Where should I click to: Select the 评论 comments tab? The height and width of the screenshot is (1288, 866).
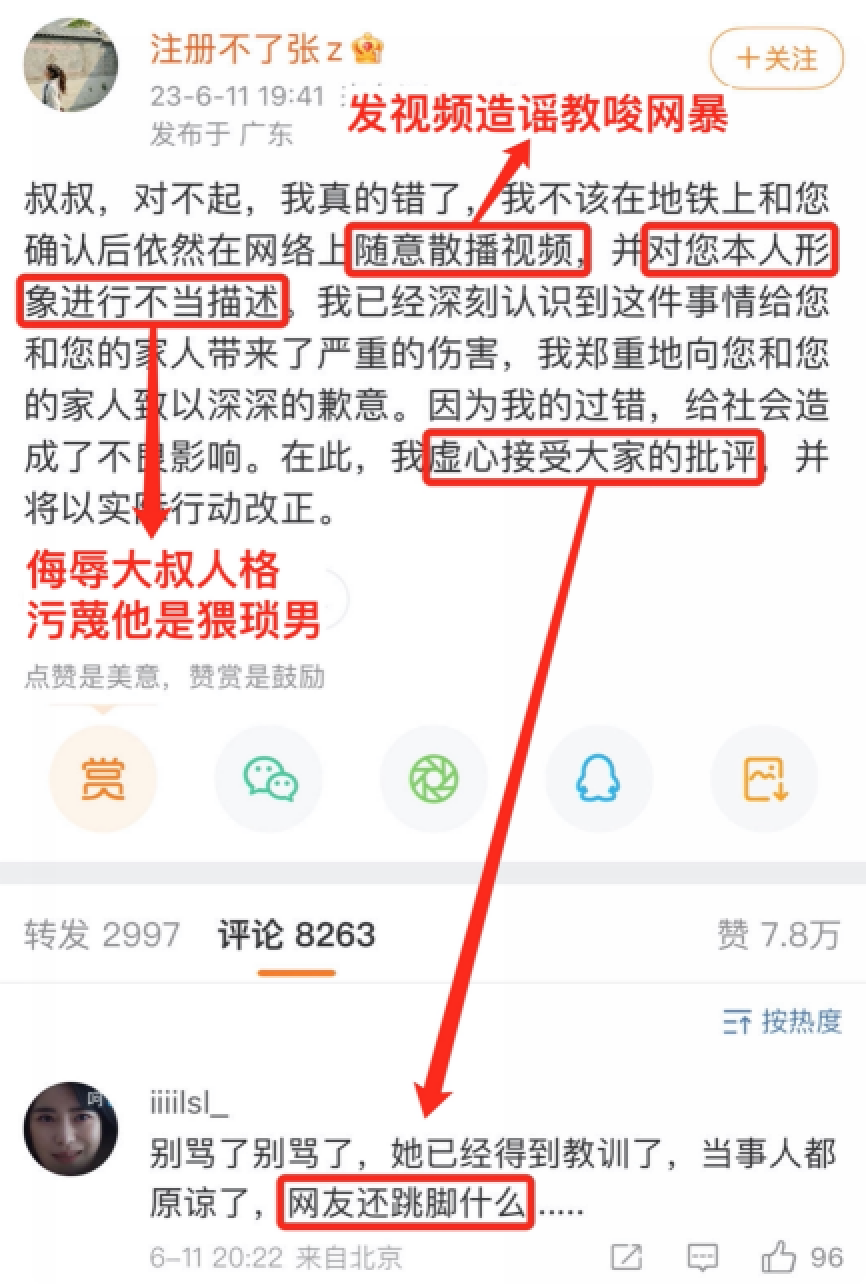[x=296, y=935]
